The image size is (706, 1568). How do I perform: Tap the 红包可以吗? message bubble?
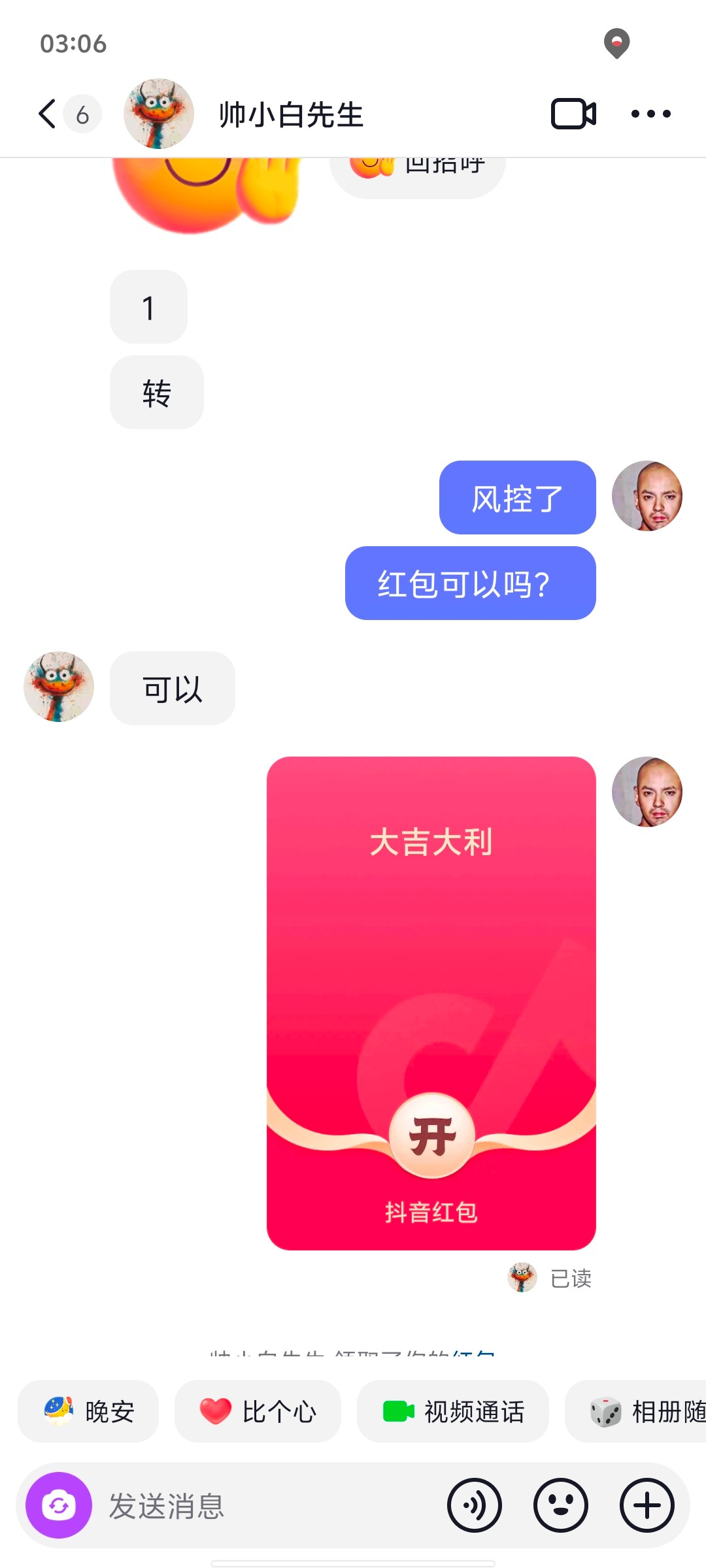(x=470, y=583)
